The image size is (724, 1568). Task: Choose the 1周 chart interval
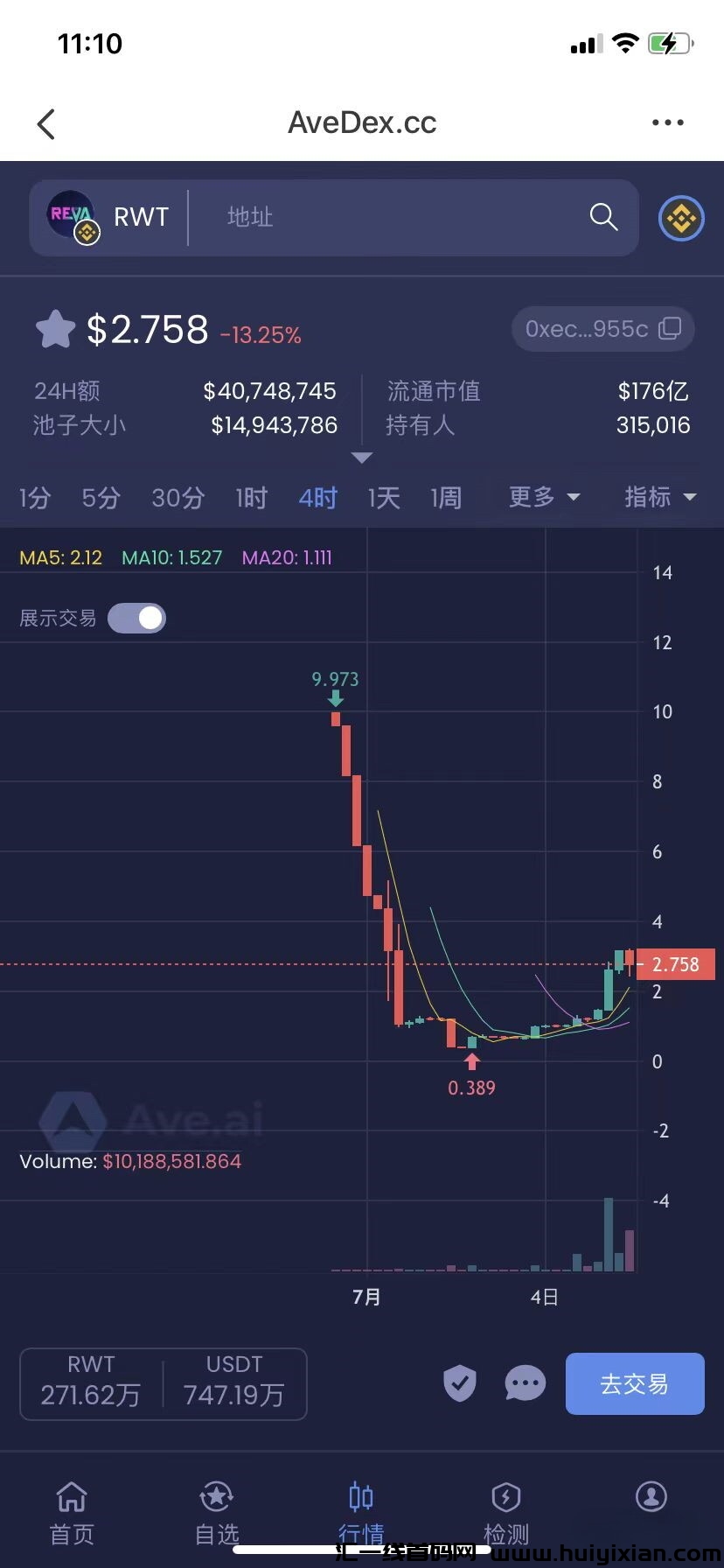click(446, 498)
